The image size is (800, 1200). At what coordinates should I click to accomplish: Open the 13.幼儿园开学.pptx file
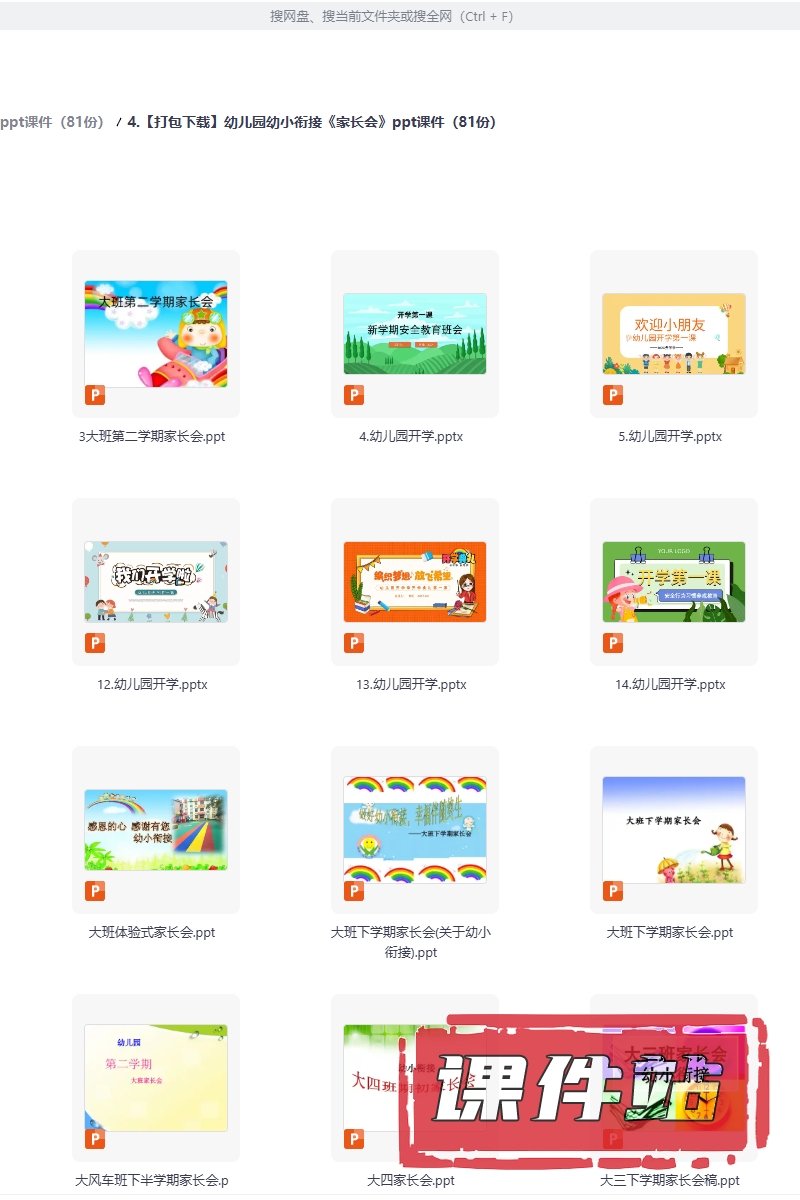(x=415, y=582)
